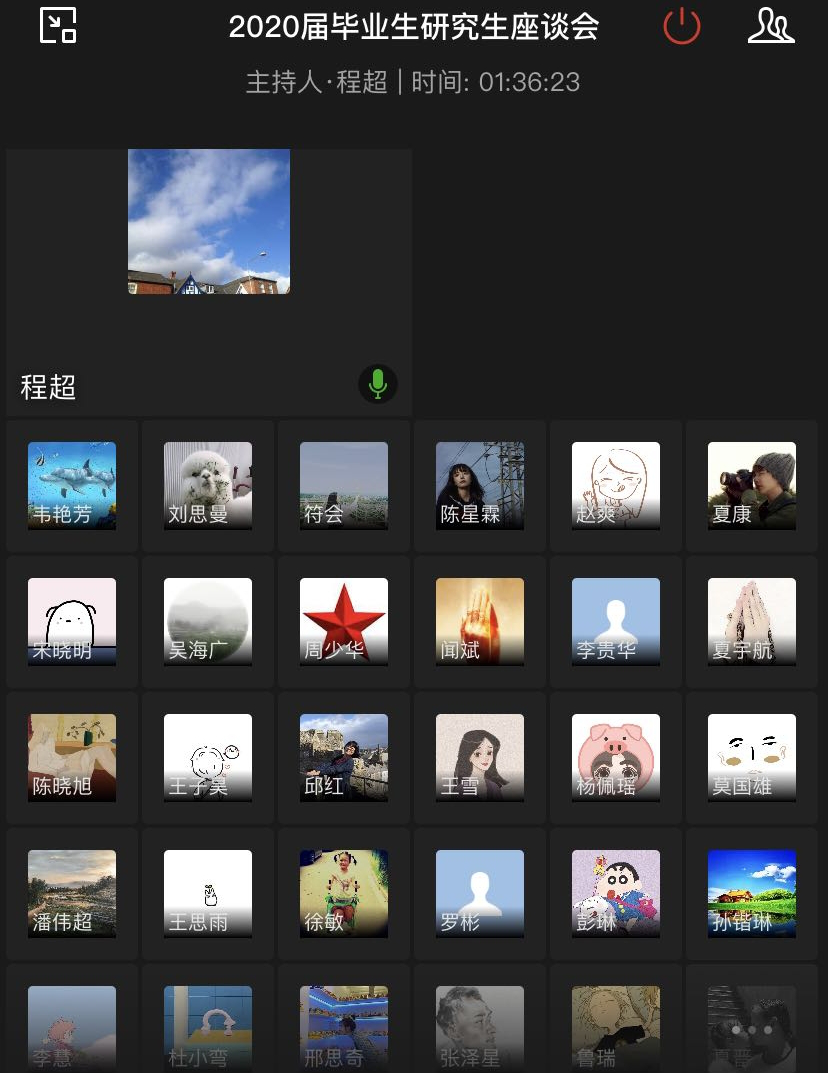Image resolution: width=828 pixels, height=1073 pixels.
Task: Open participant 李贵华's tile
Action: 616,622
